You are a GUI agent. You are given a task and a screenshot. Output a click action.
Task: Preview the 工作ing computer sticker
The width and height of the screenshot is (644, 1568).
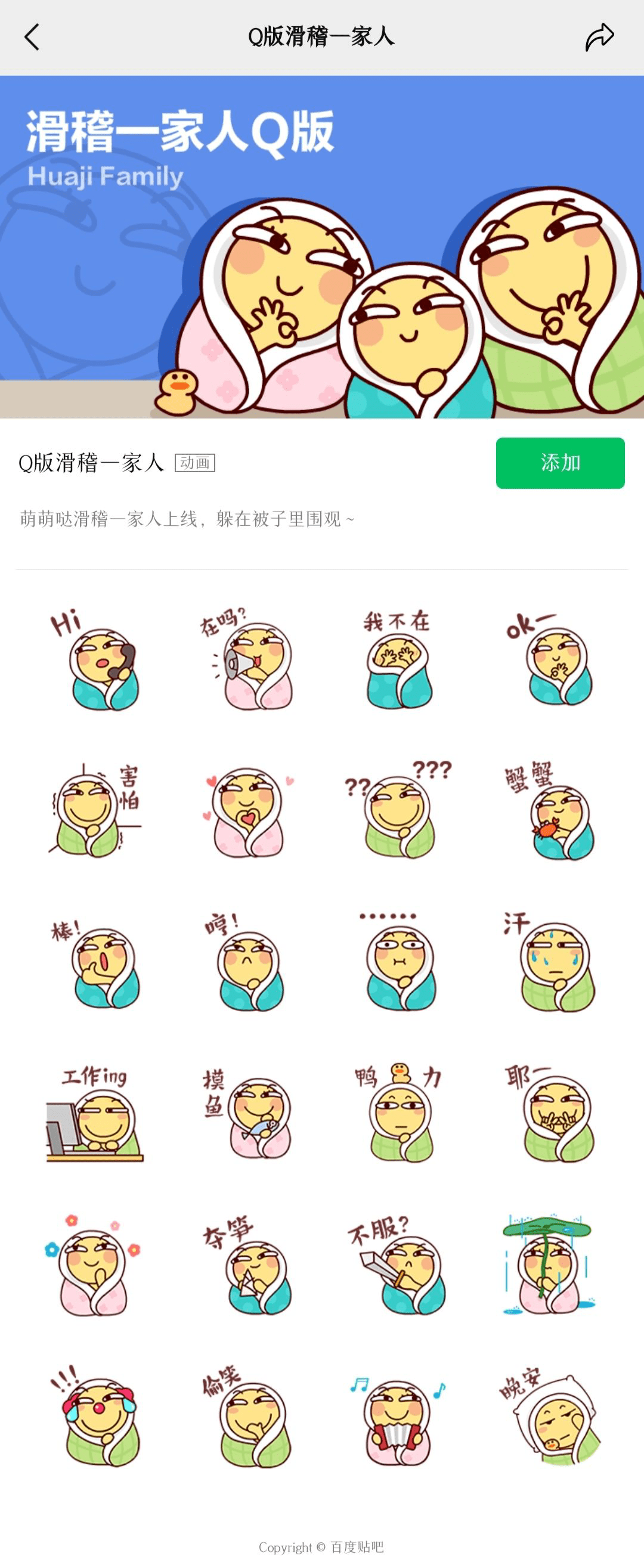click(x=94, y=1117)
